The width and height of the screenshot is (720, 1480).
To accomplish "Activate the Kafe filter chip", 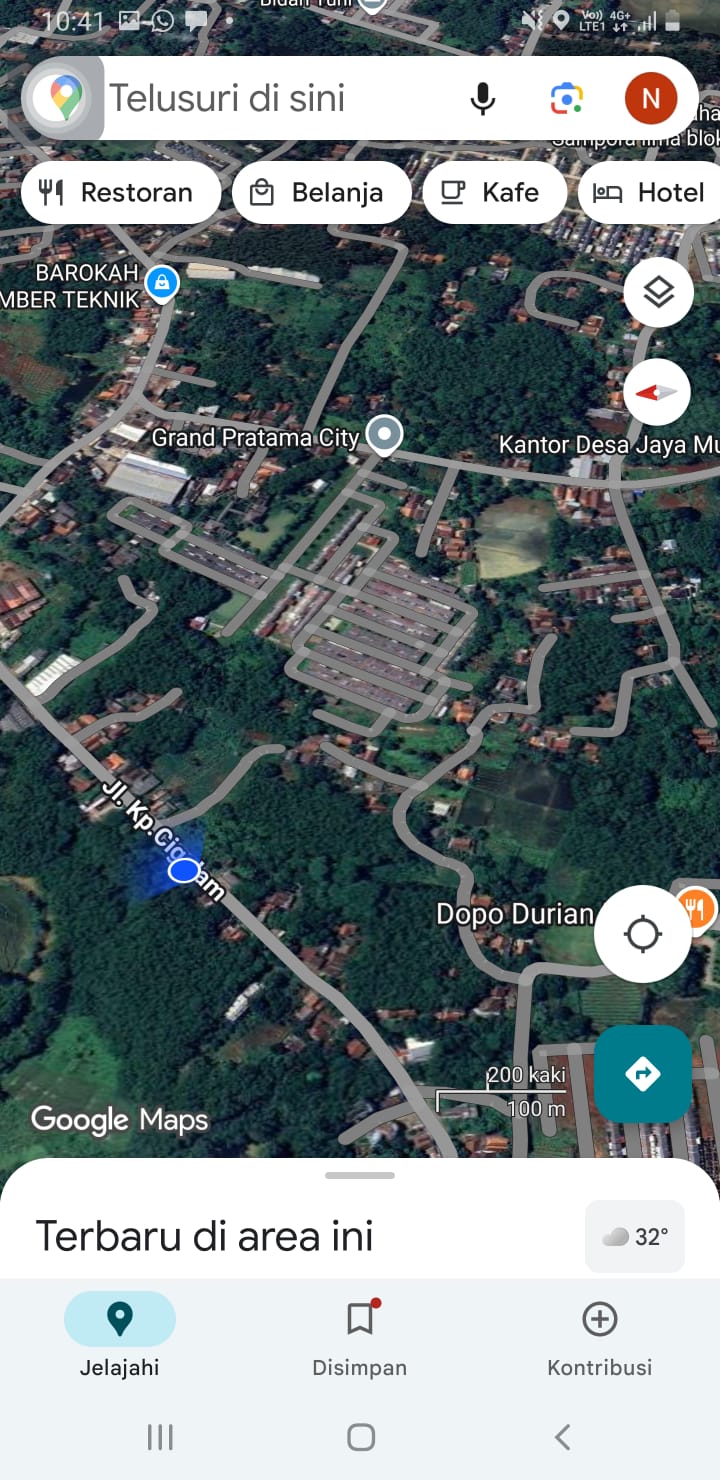I will [x=495, y=192].
